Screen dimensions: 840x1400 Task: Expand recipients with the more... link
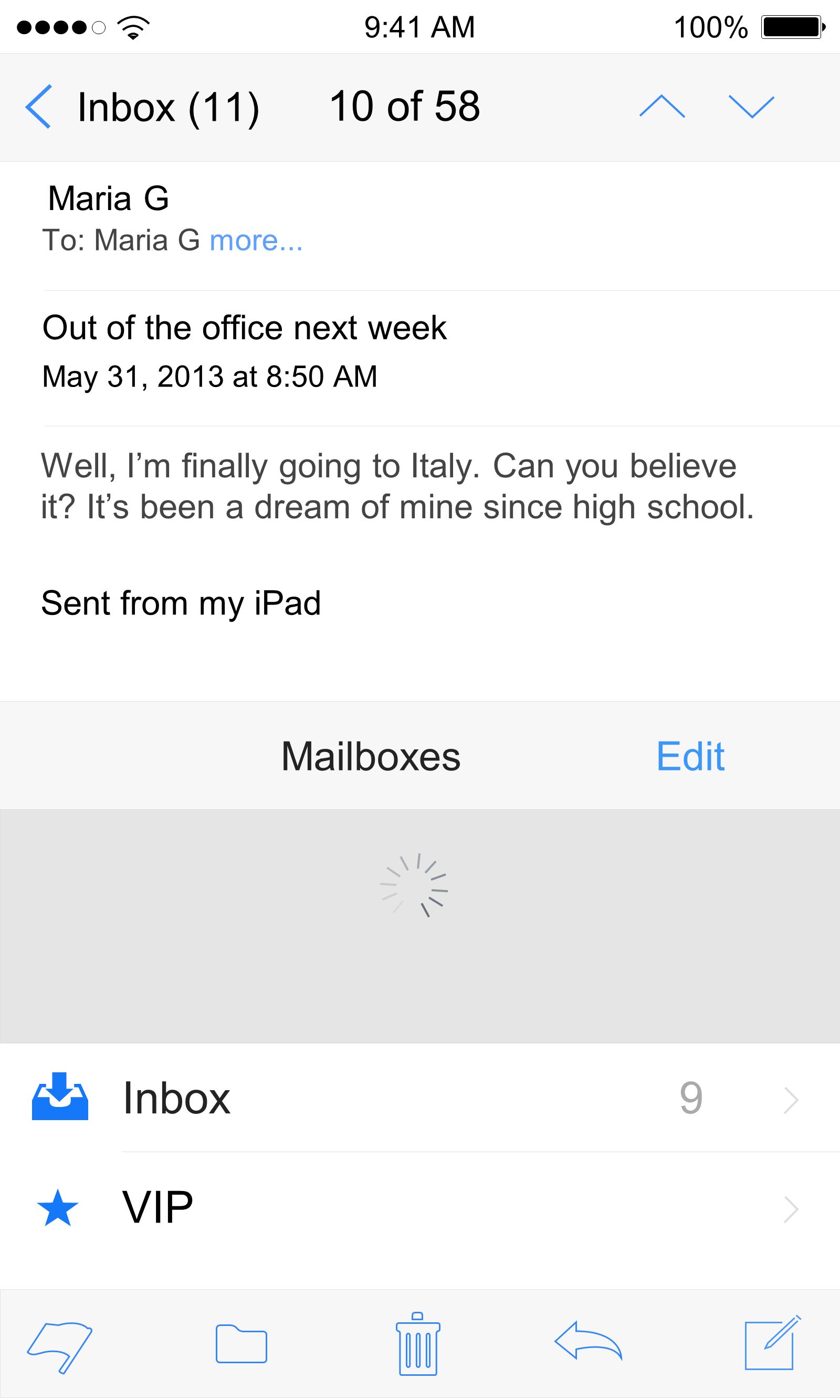pyautogui.click(x=256, y=241)
